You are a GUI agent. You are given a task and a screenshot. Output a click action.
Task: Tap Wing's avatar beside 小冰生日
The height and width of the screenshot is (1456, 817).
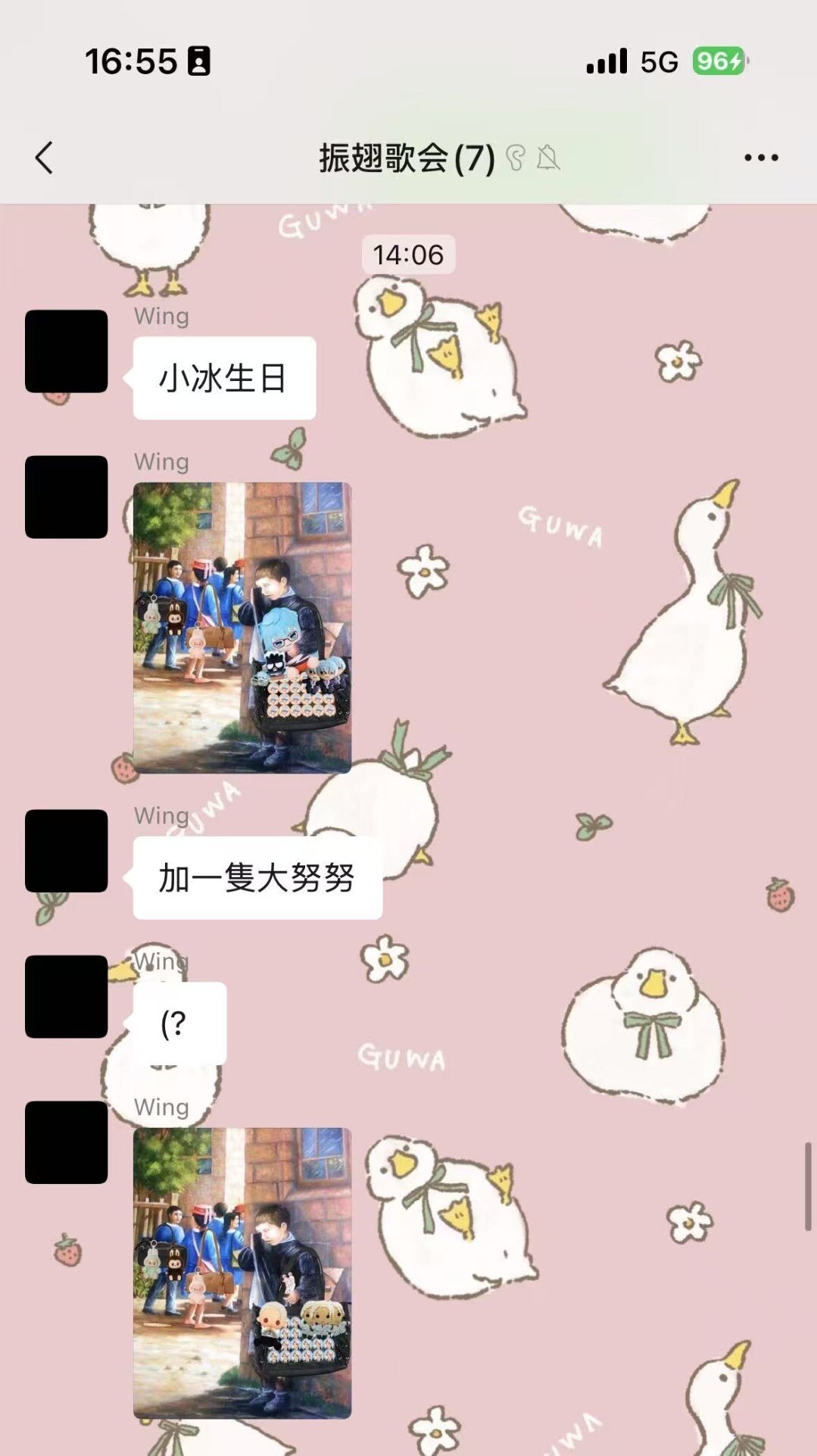(67, 351)
